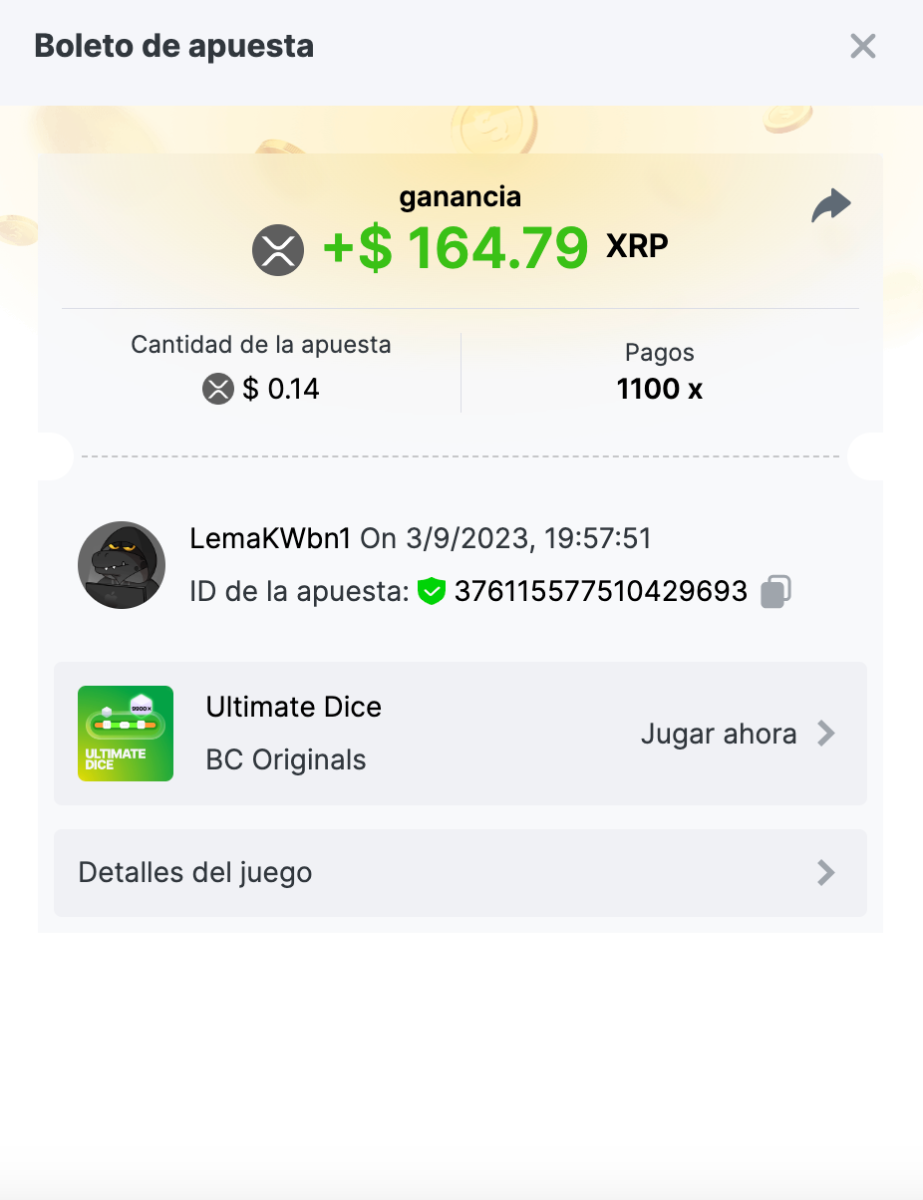
Task: Copy the bet ID number
Action: pos(776,592)
